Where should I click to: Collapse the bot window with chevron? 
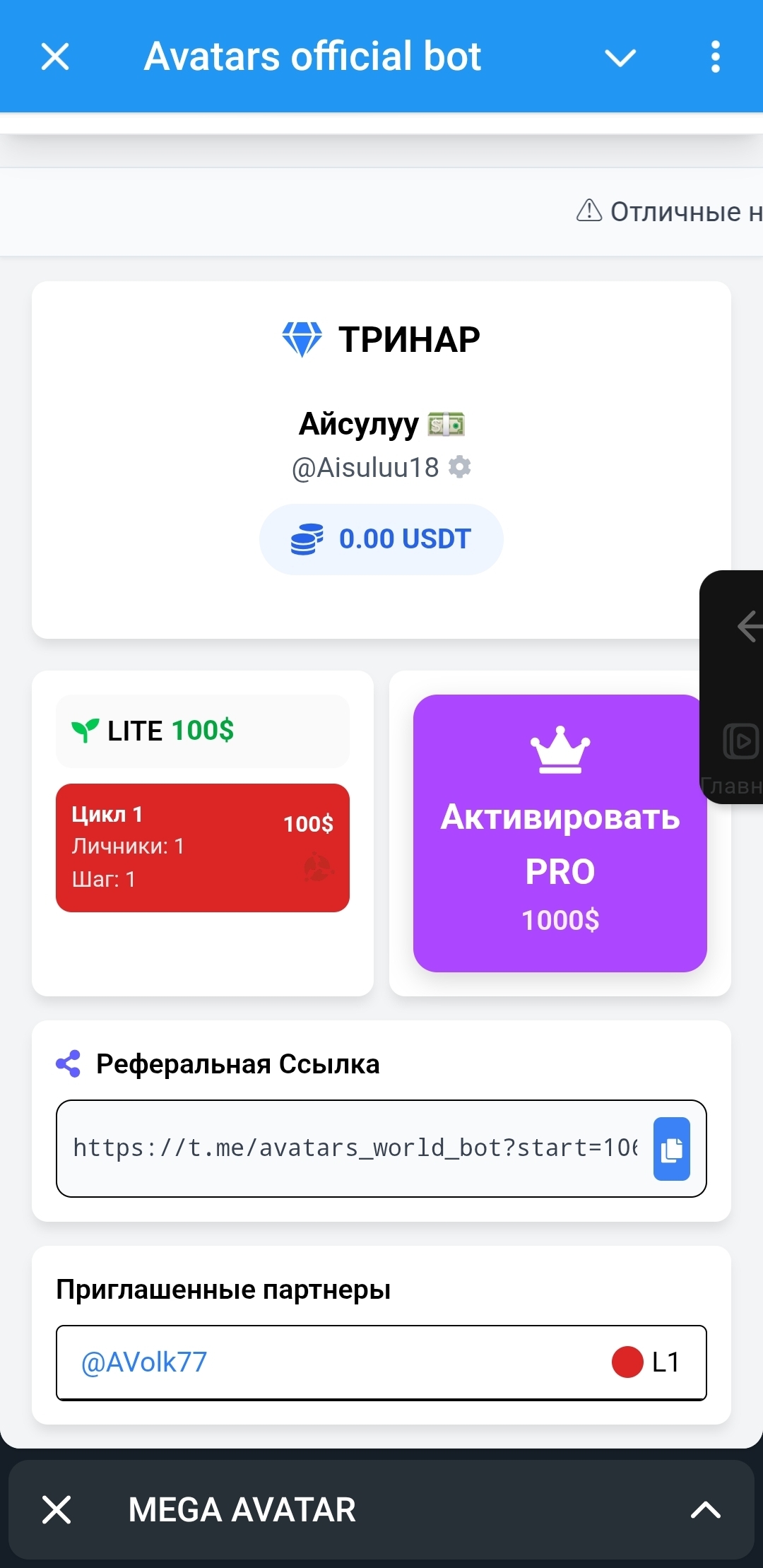click(x=620, y=57)
